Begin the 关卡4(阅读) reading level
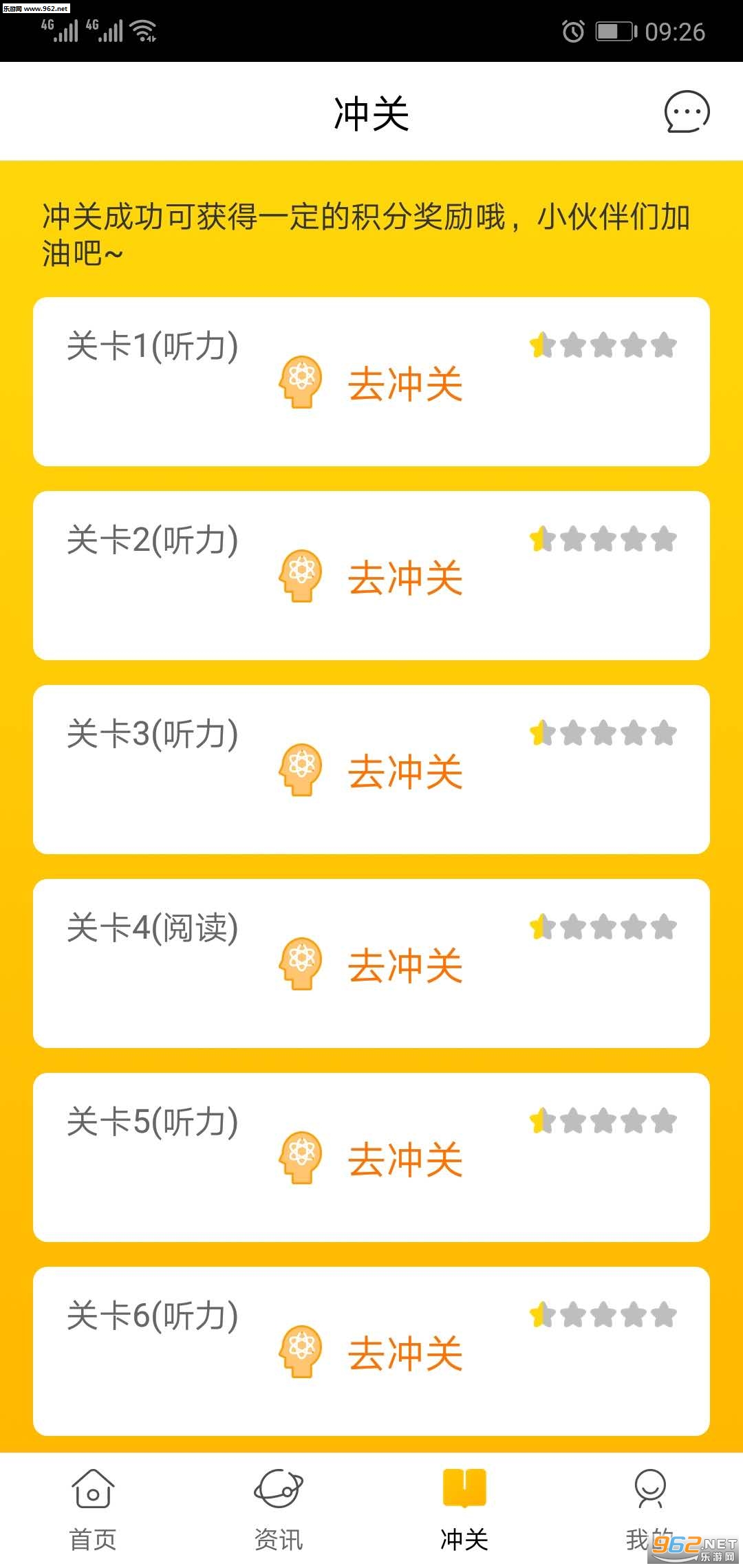This screenshot has width=743, height=1568. 405,966
